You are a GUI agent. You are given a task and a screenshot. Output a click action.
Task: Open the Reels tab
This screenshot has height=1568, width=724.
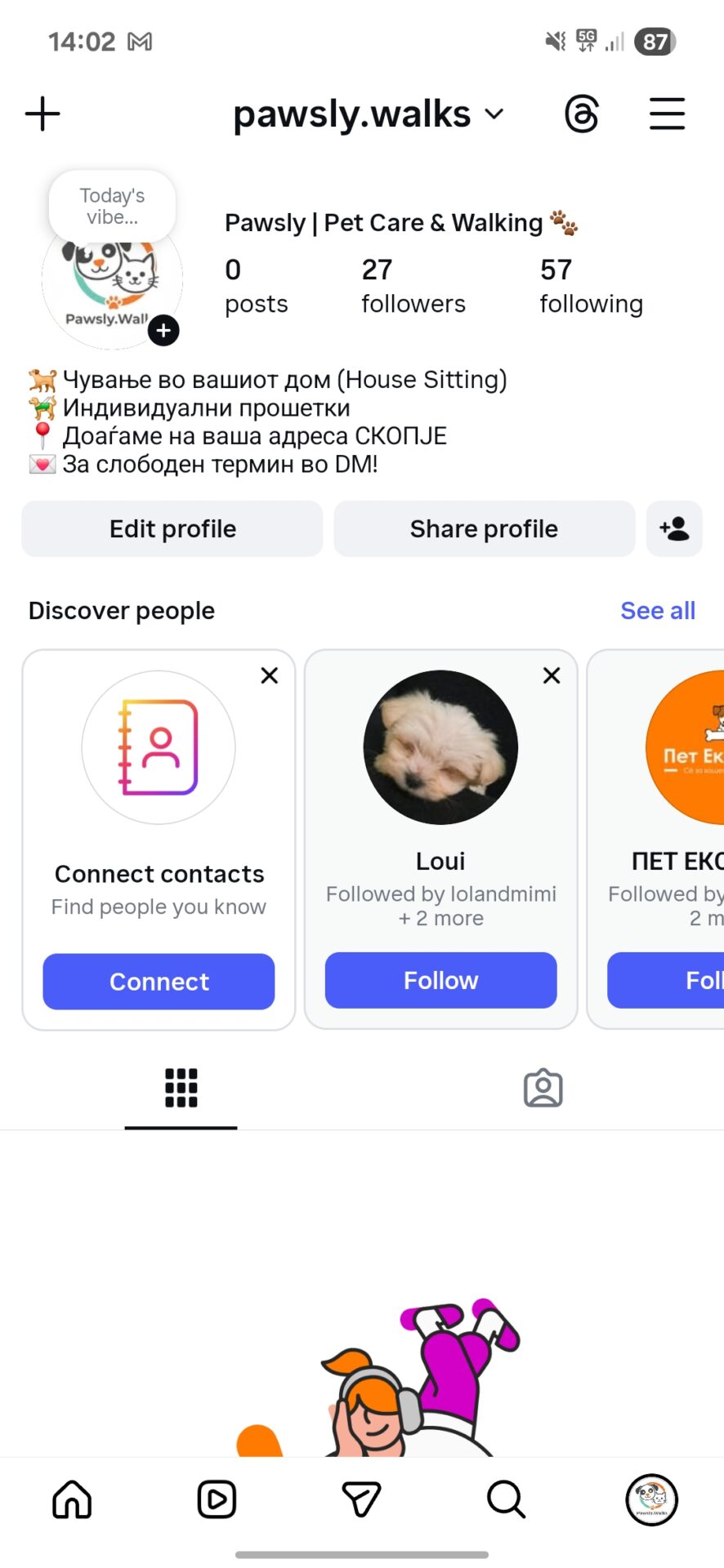tap(217, 1499)
